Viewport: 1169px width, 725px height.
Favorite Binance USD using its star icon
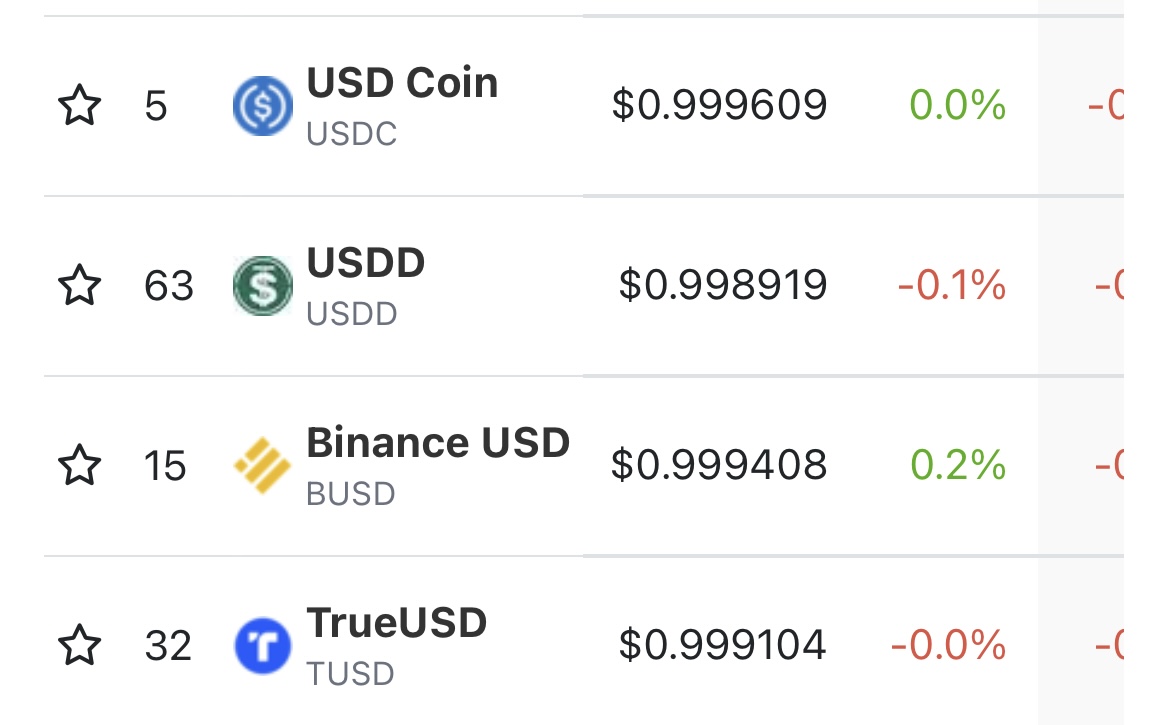pos(80,466)
